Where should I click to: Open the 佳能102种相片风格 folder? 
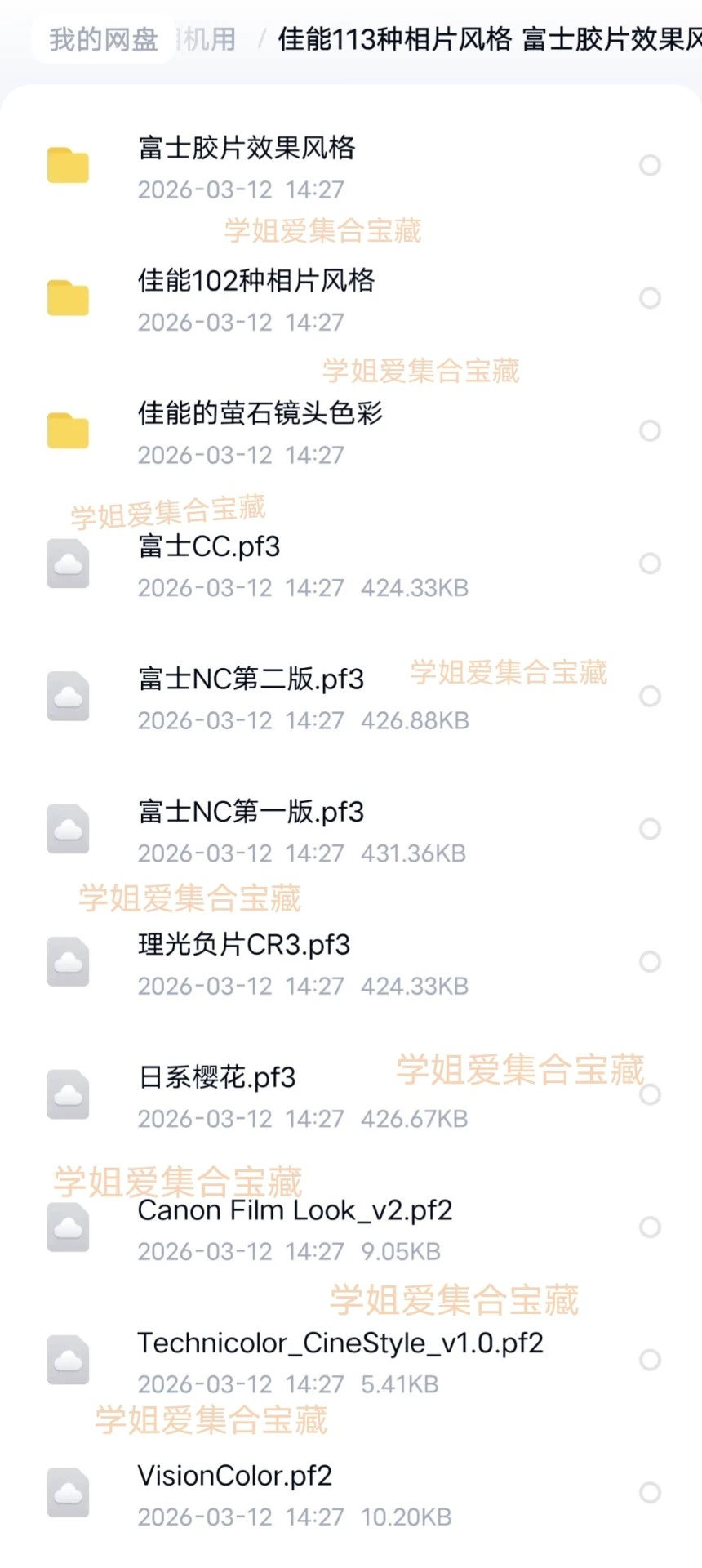point(255,281)
